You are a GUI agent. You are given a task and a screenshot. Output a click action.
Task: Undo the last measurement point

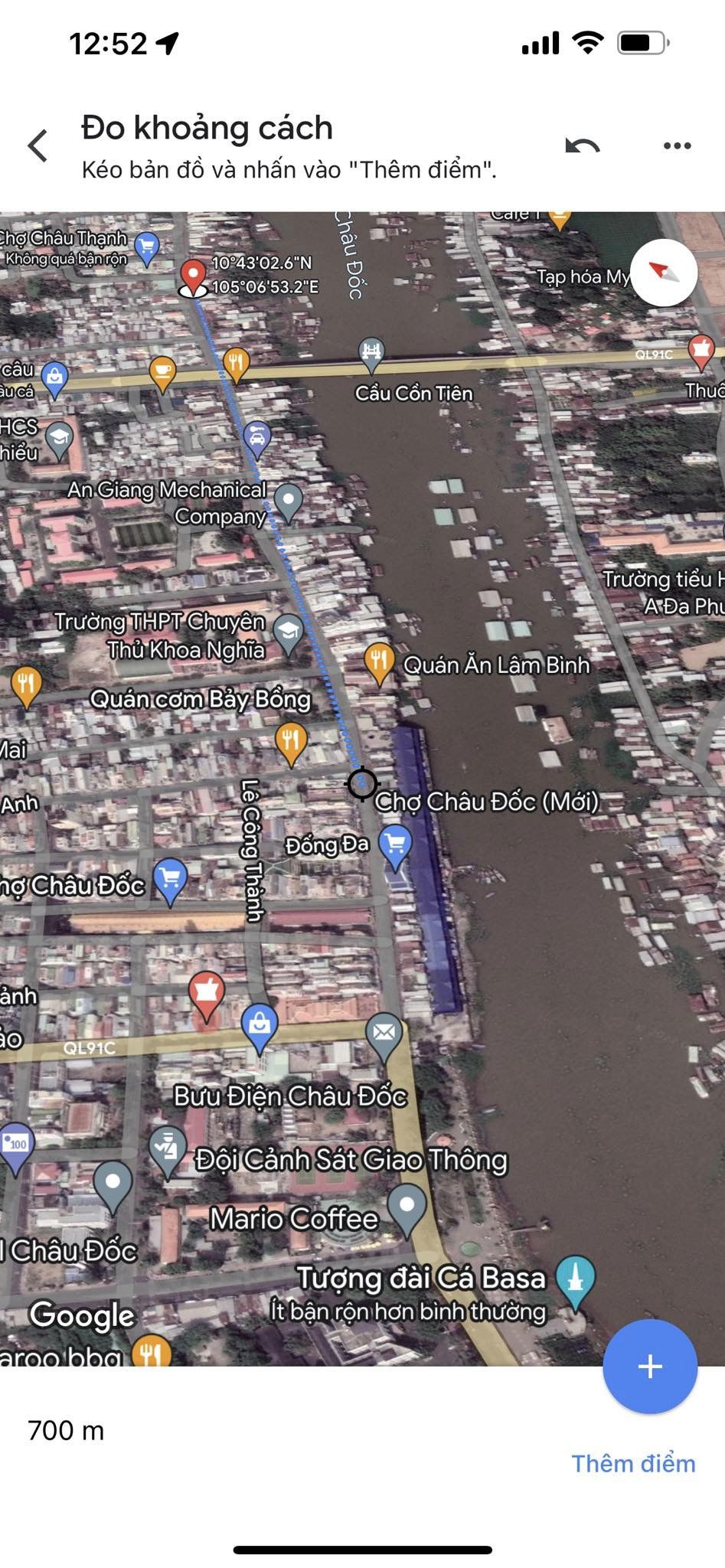[582, 145]
